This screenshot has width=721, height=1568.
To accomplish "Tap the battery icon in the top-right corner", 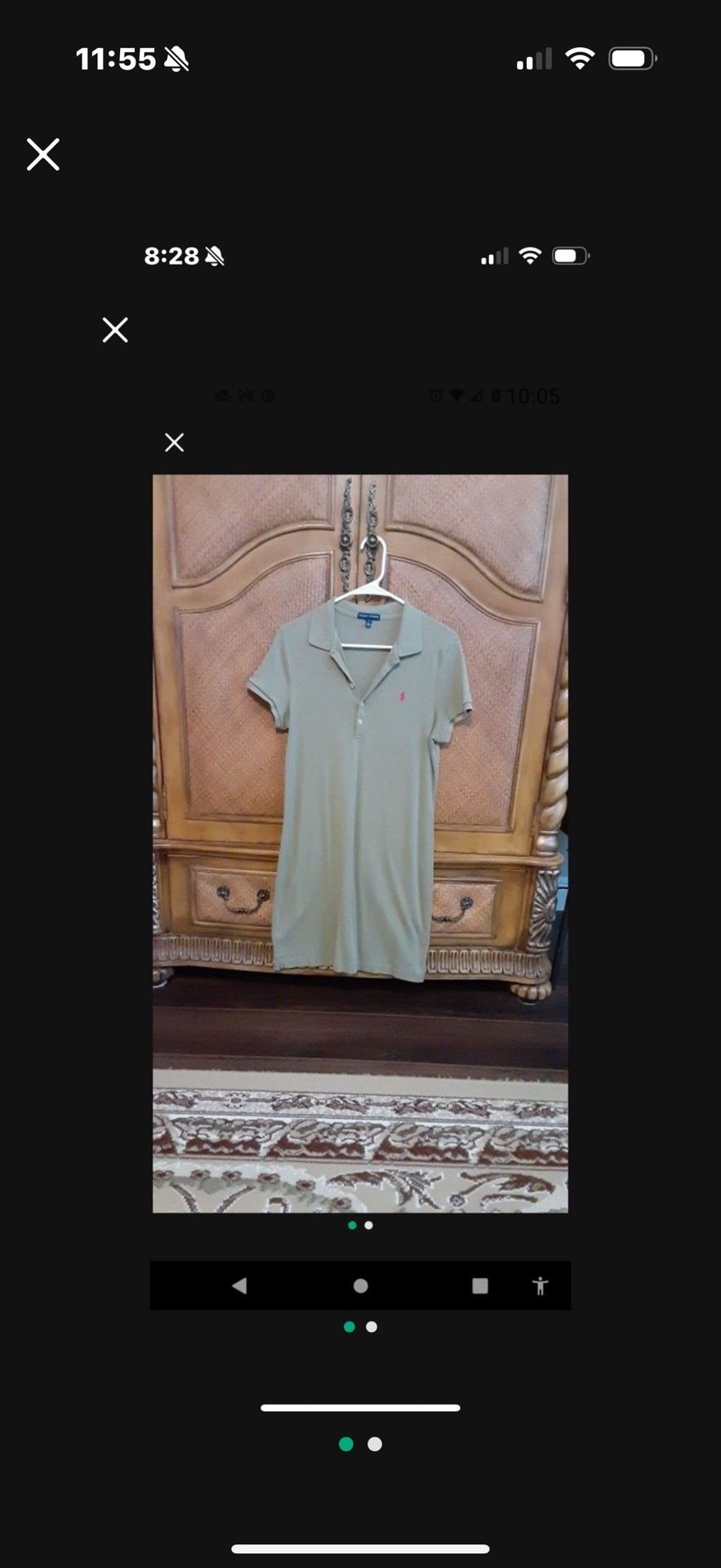I will (x=631, y=58).
